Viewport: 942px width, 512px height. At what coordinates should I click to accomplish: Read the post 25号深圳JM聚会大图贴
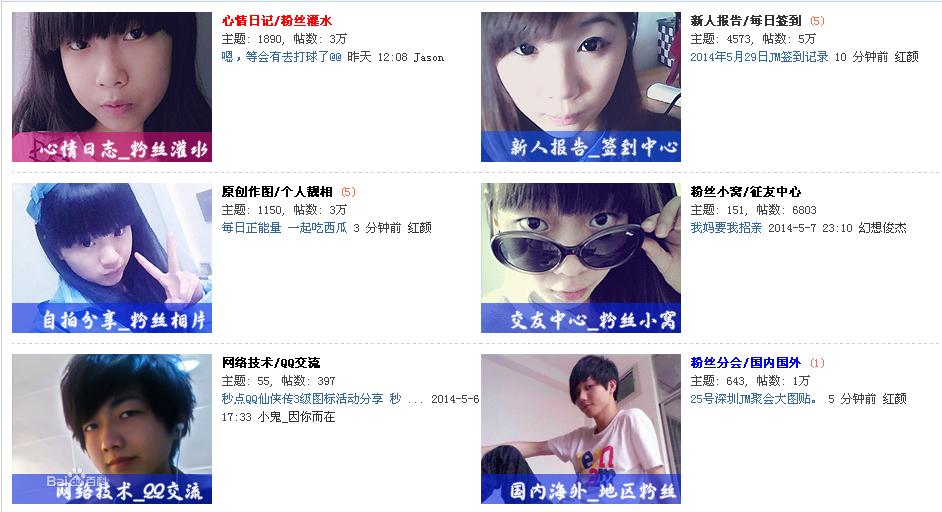753,399
